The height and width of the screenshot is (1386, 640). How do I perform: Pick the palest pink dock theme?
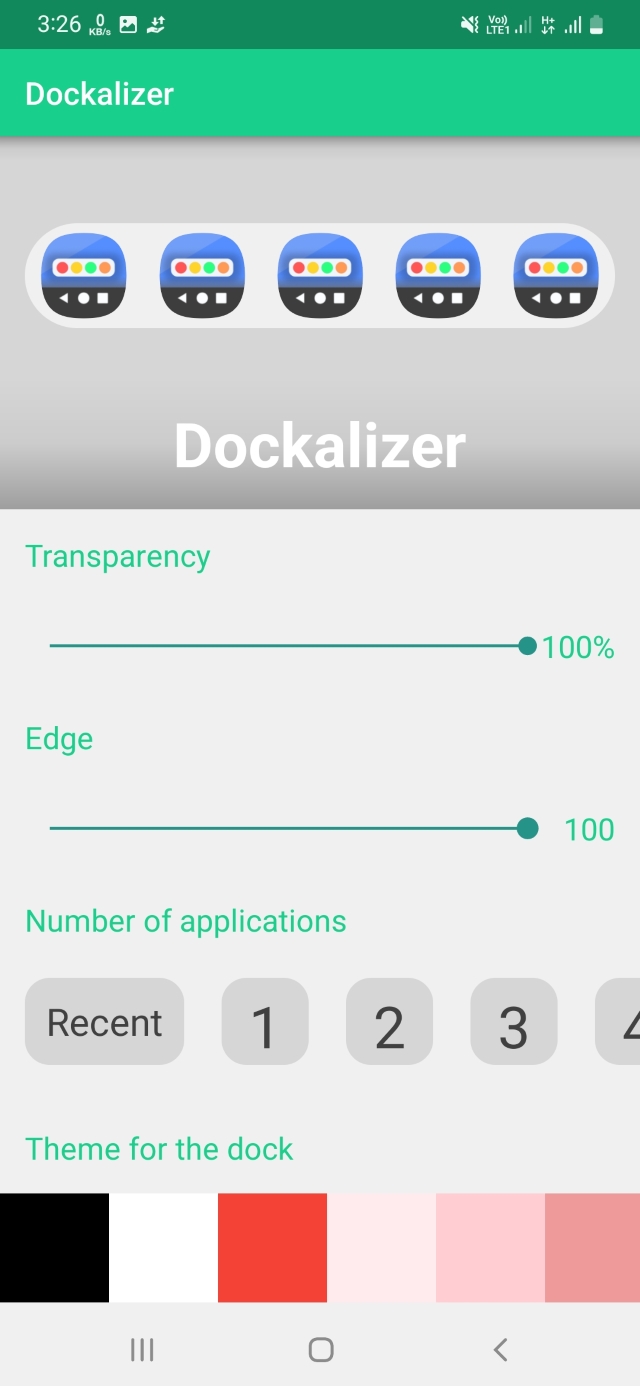click(x=381, y=1248)
